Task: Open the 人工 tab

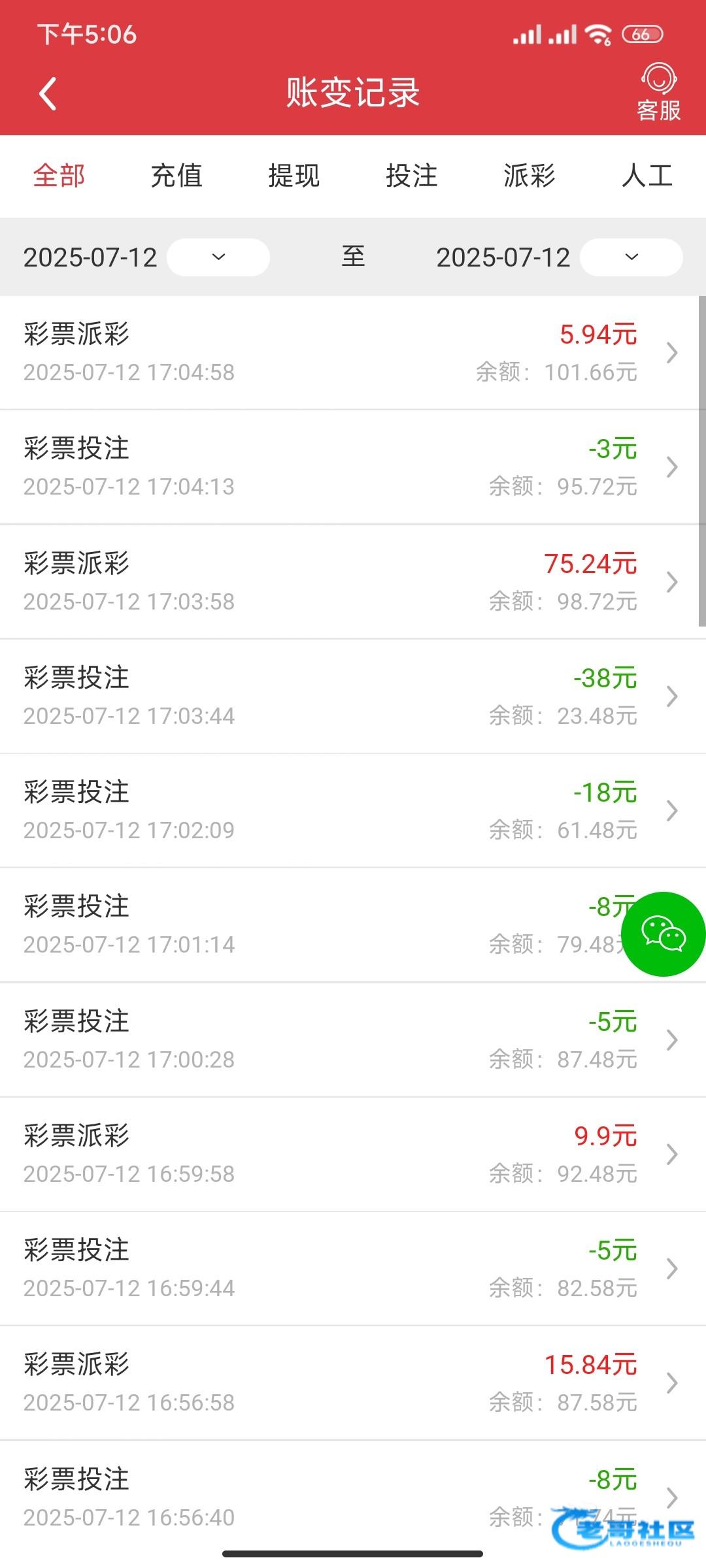Action: [x=647, y=176]
